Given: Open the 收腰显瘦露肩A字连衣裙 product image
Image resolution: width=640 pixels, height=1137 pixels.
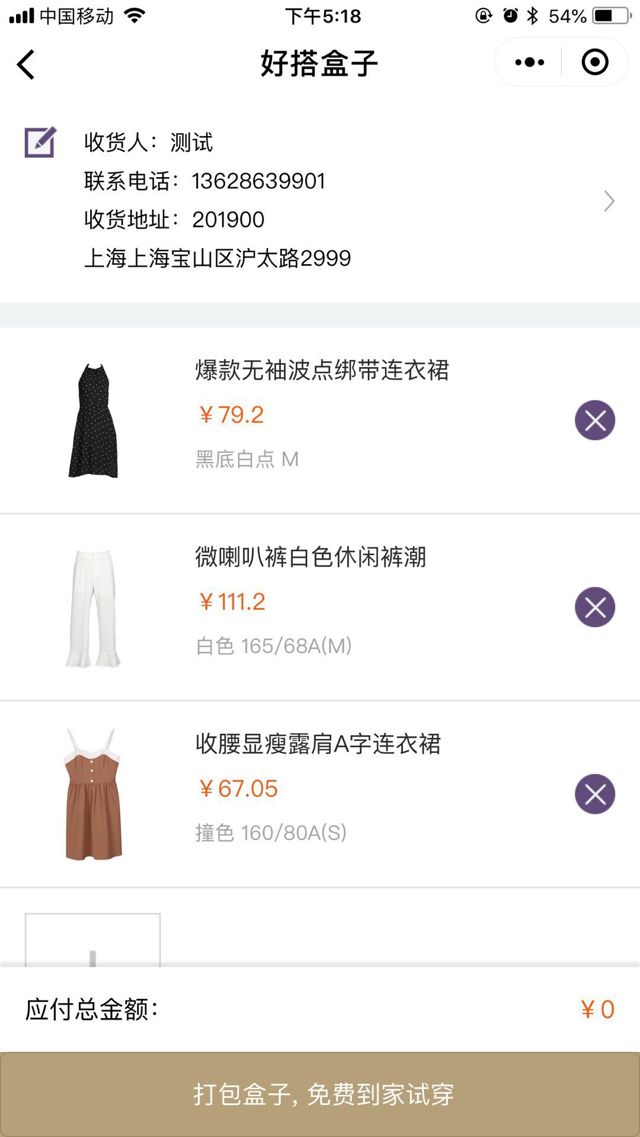Looking at the screenshot, I should (x=93, y=794).
